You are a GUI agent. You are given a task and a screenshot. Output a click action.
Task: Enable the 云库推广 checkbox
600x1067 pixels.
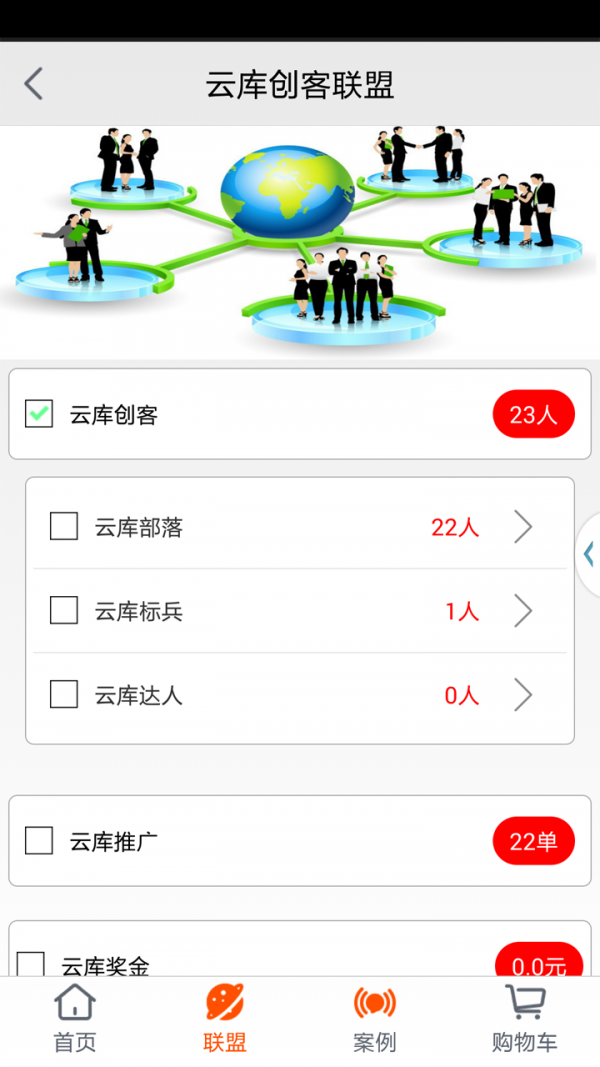click(39, 841)
